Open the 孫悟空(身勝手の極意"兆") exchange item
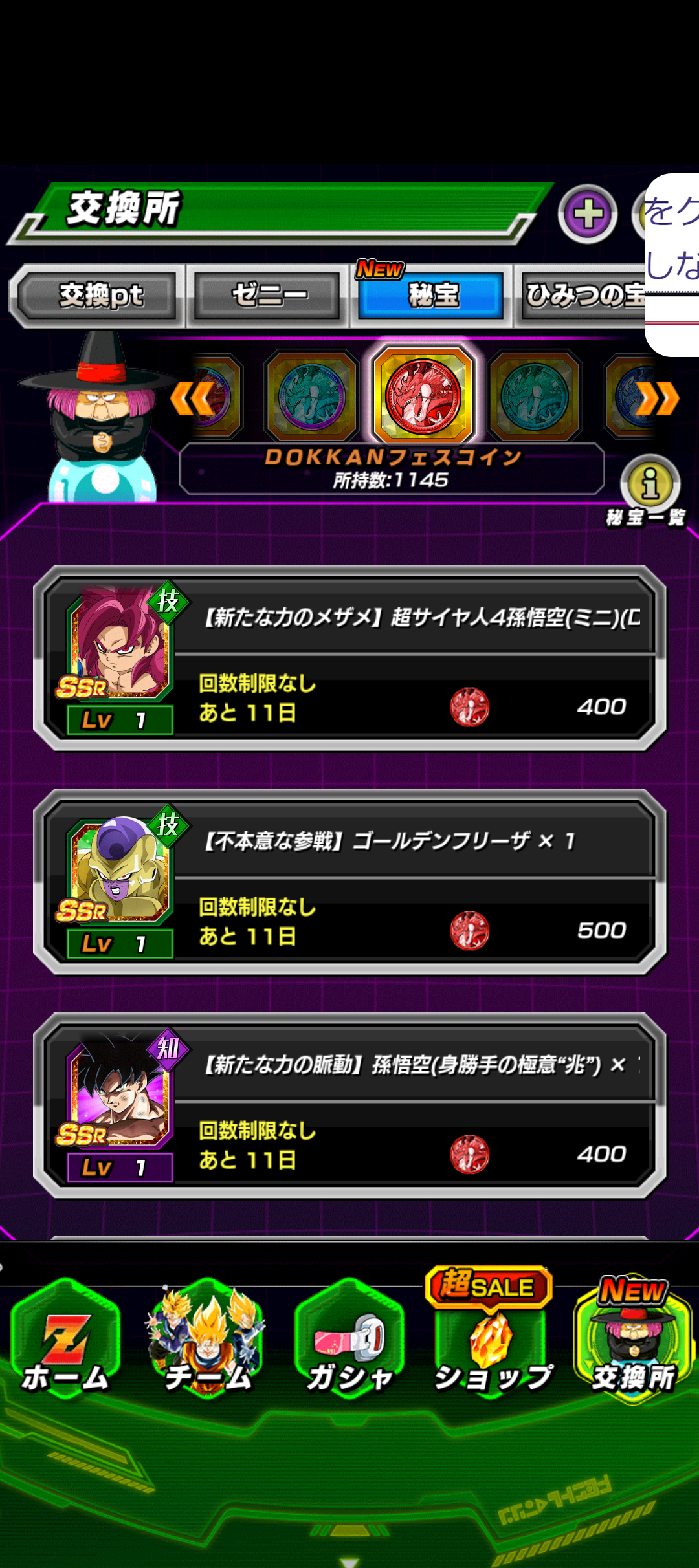The image size is (699, 1568). coord(349,1106)
